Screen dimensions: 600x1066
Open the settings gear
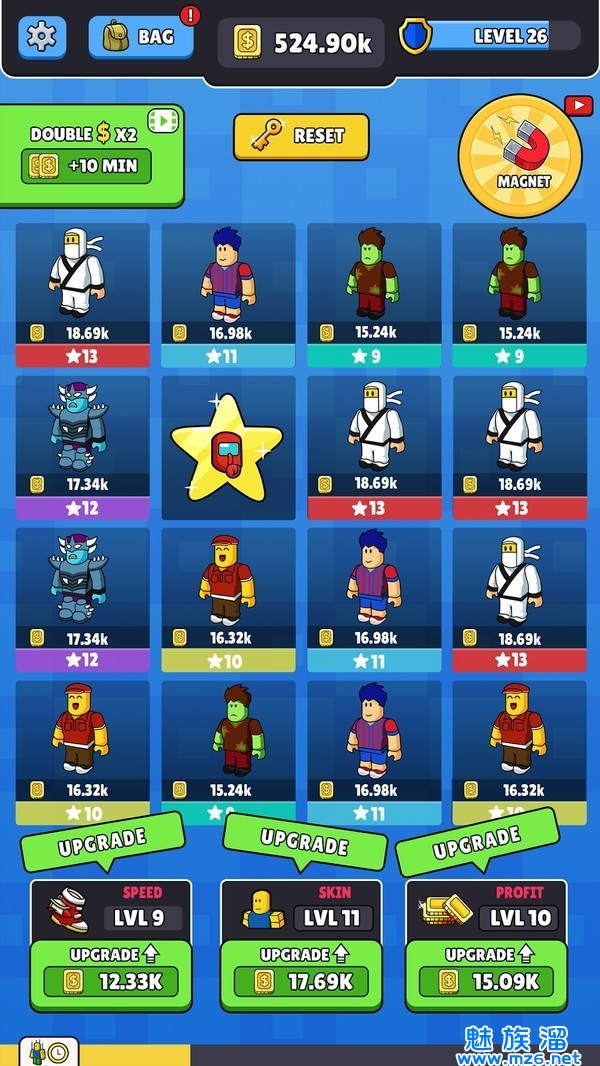pyautogui.click(x=41, y=38)
